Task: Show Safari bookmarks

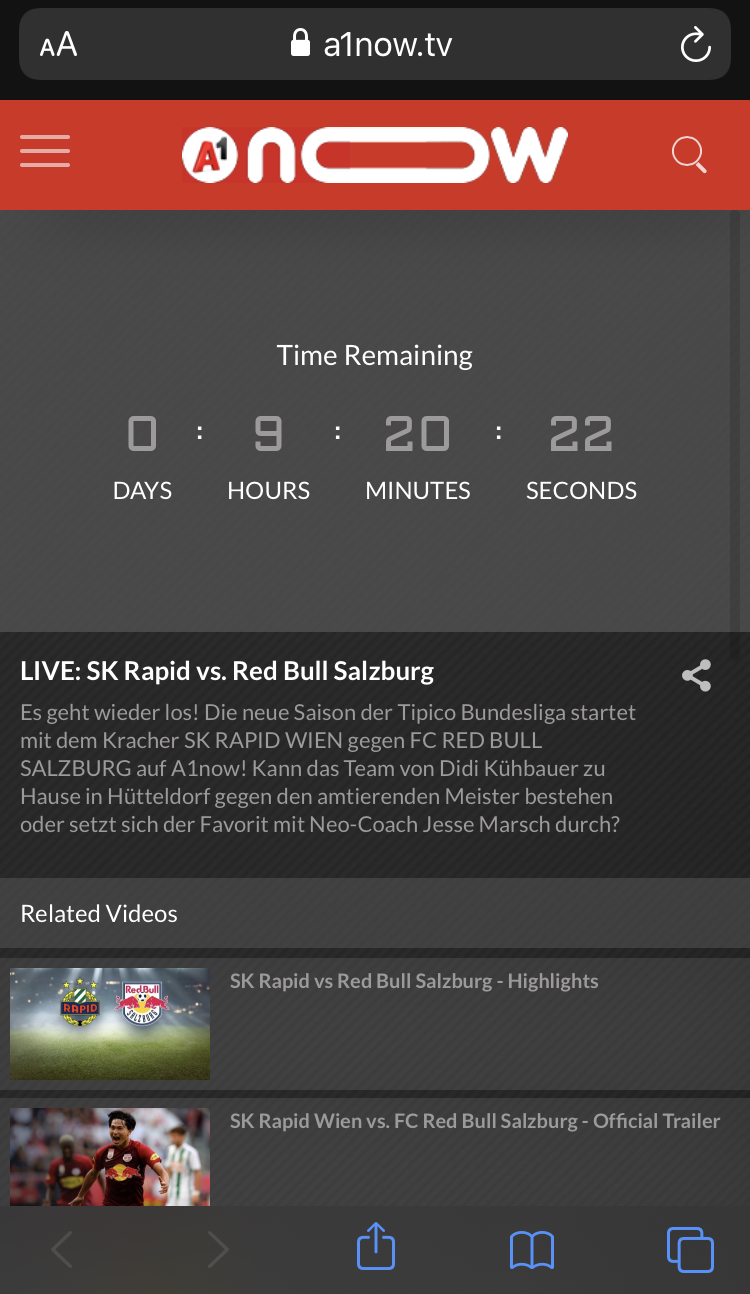Action: 532,1250
